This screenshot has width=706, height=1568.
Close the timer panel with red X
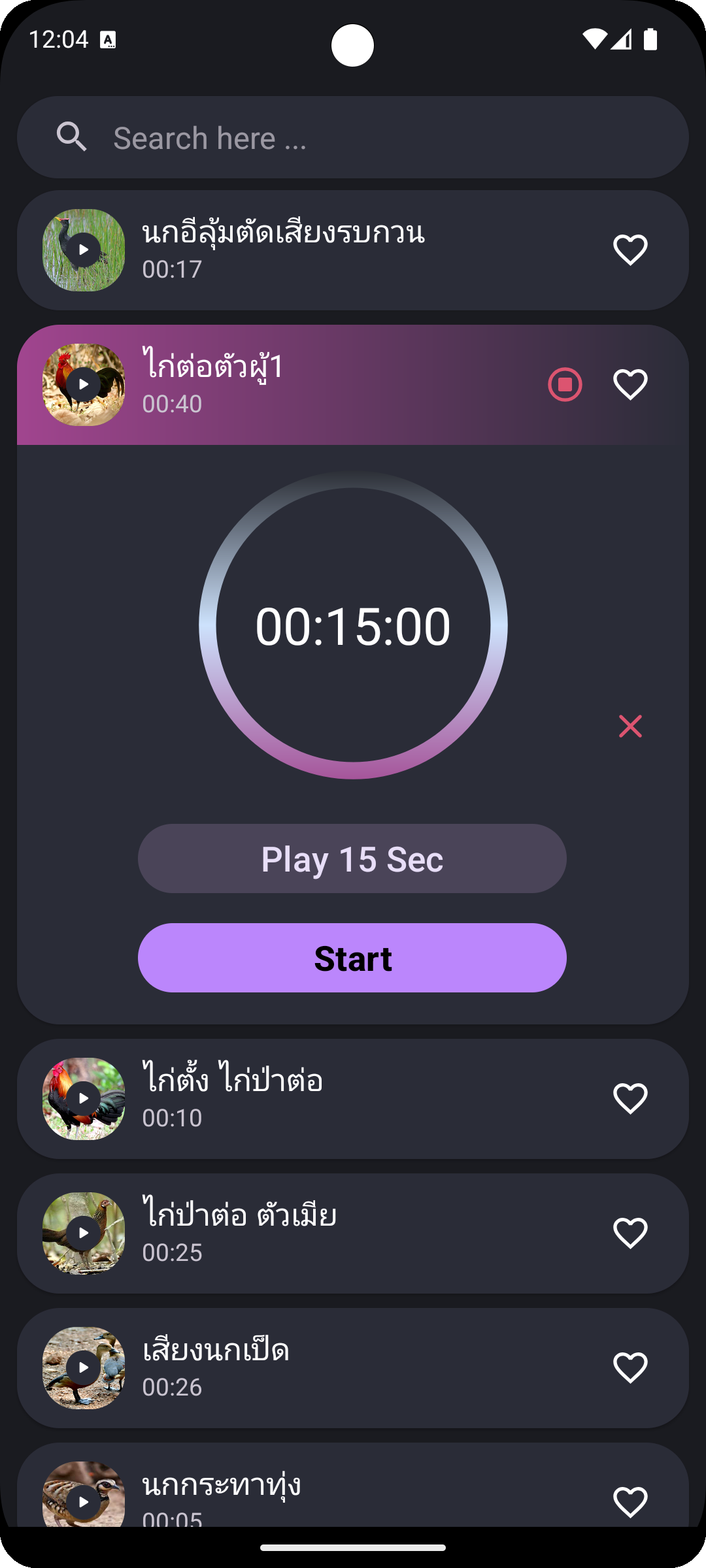630,726
